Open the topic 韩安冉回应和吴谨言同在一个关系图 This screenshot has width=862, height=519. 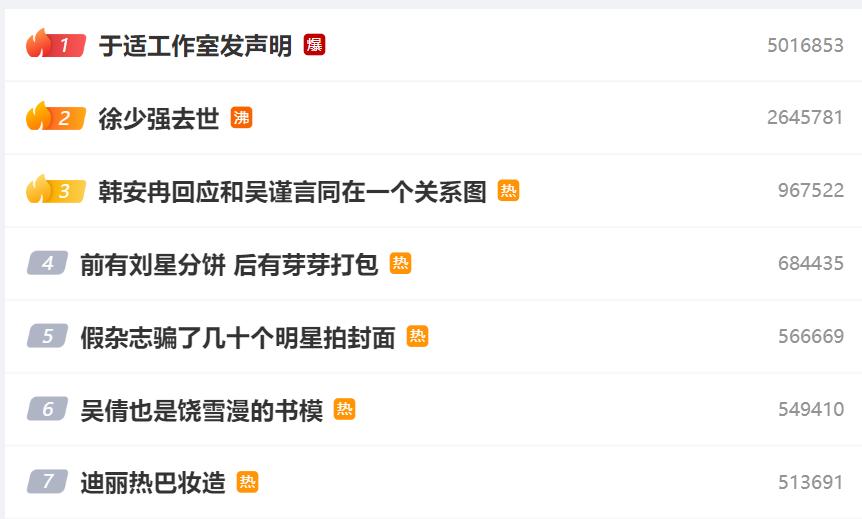(292, 191)
